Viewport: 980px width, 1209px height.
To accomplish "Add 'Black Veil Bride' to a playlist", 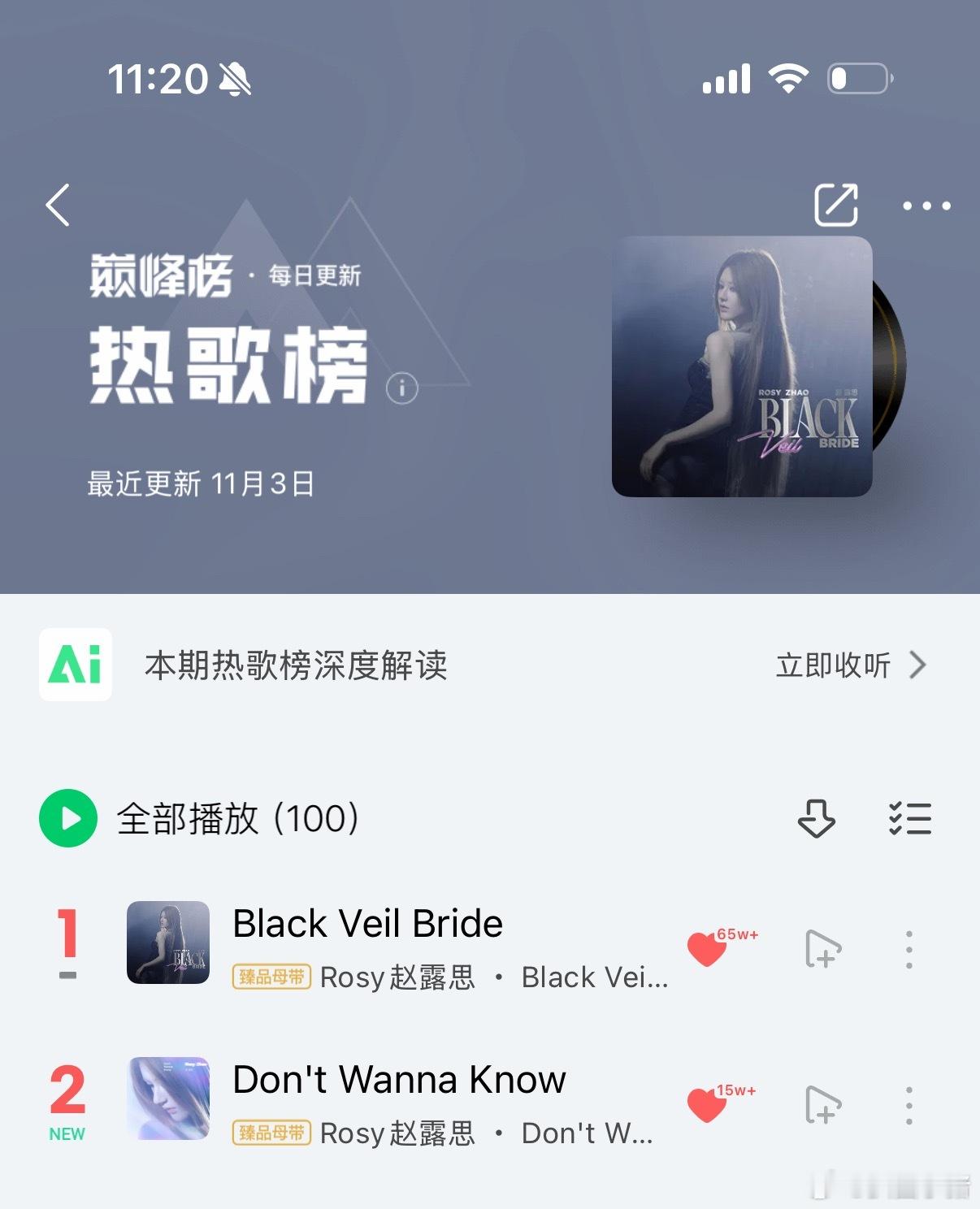I will (823, 949).
